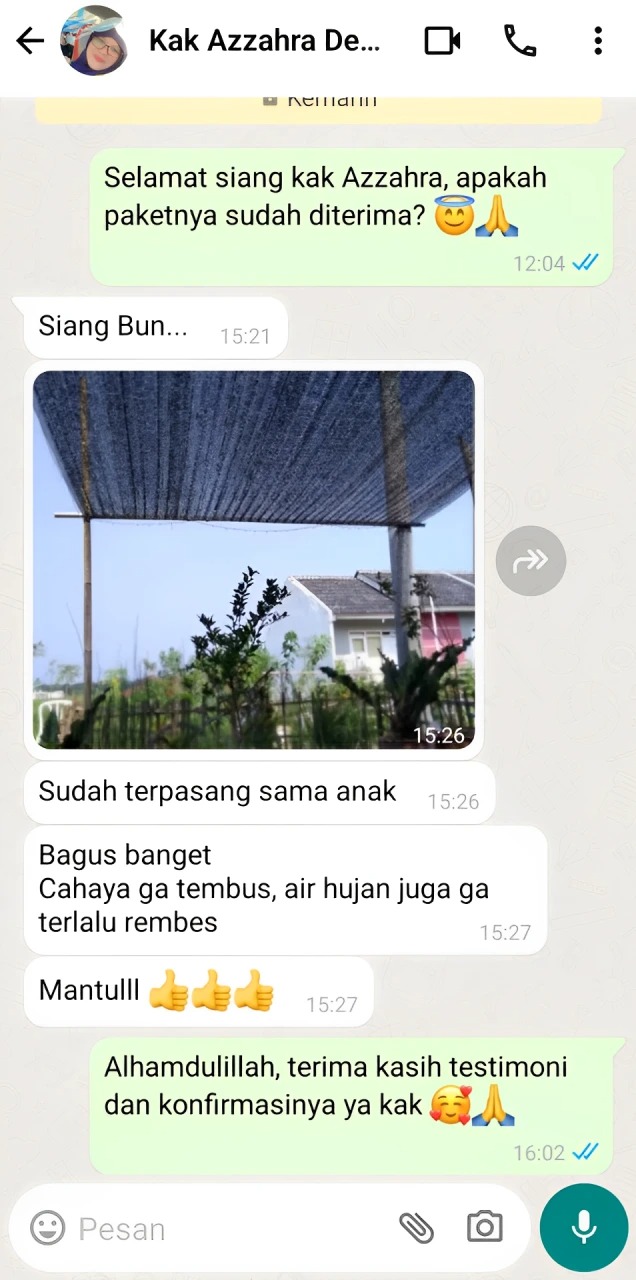Open Kak Azzahra's profile photo
636x1280 pixels.
coord(95,41)
